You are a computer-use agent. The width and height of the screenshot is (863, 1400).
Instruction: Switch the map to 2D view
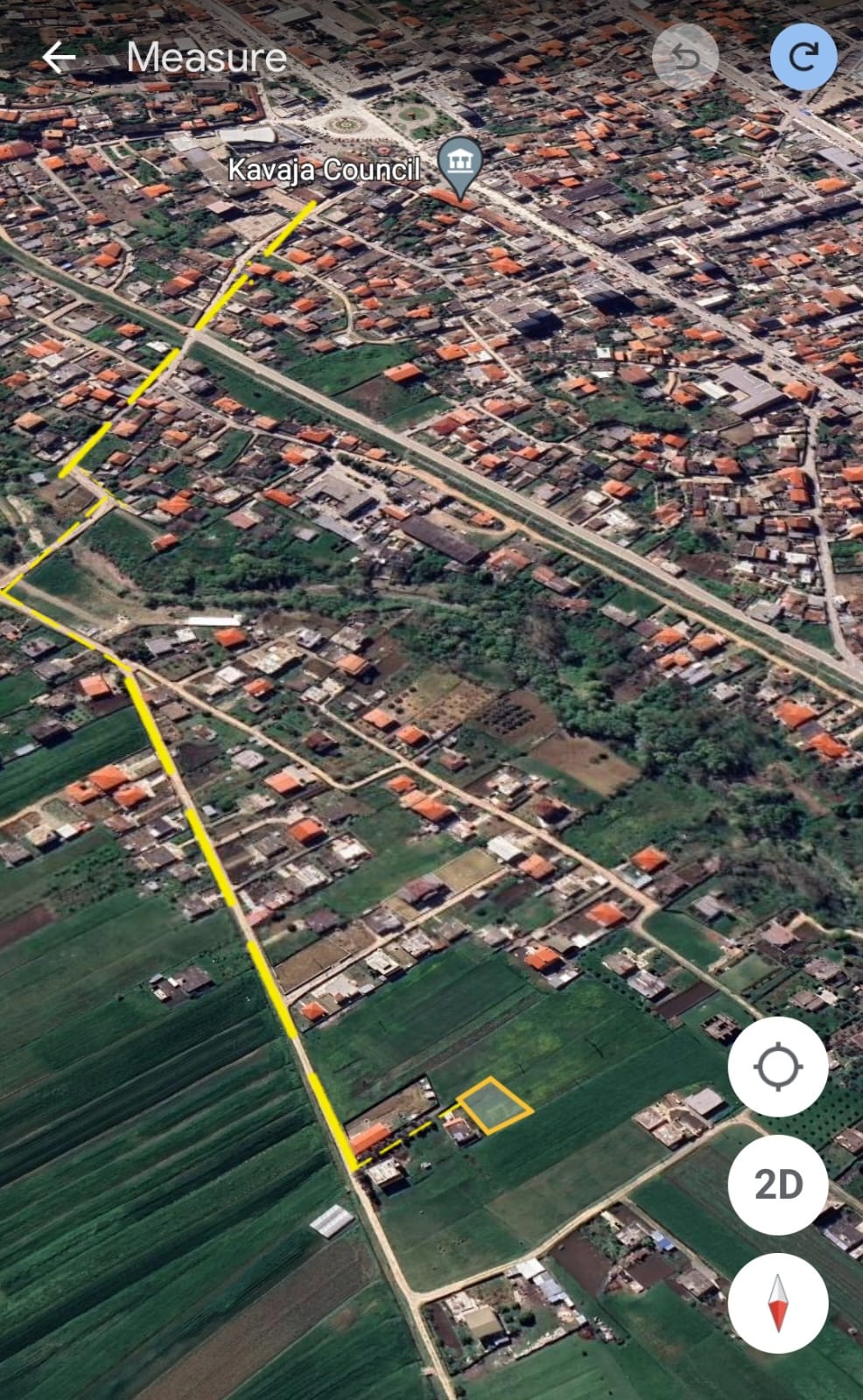pyautogui.click(x=777, y=1184)
